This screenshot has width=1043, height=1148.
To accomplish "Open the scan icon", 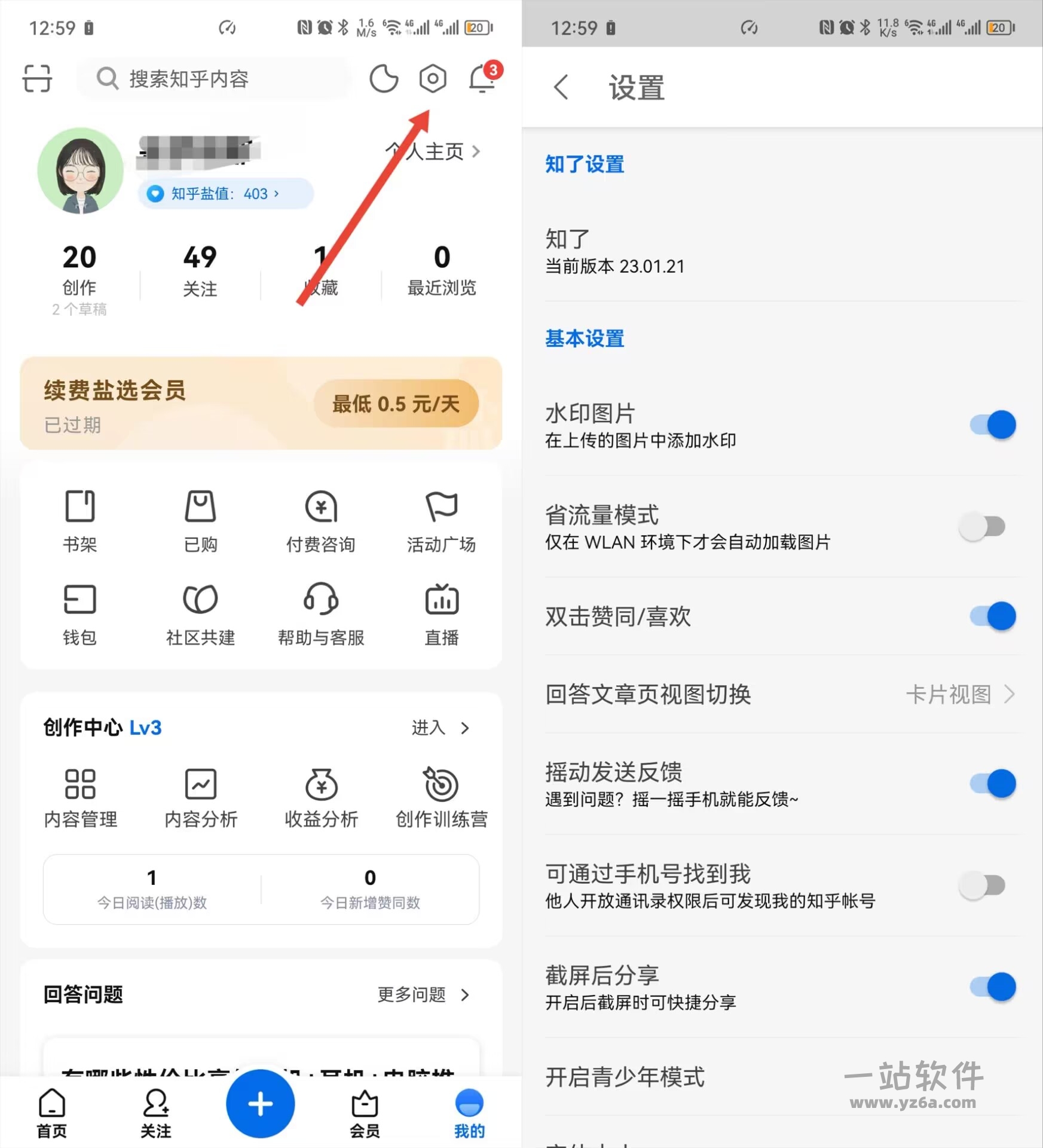I will [x=37, y=78].
